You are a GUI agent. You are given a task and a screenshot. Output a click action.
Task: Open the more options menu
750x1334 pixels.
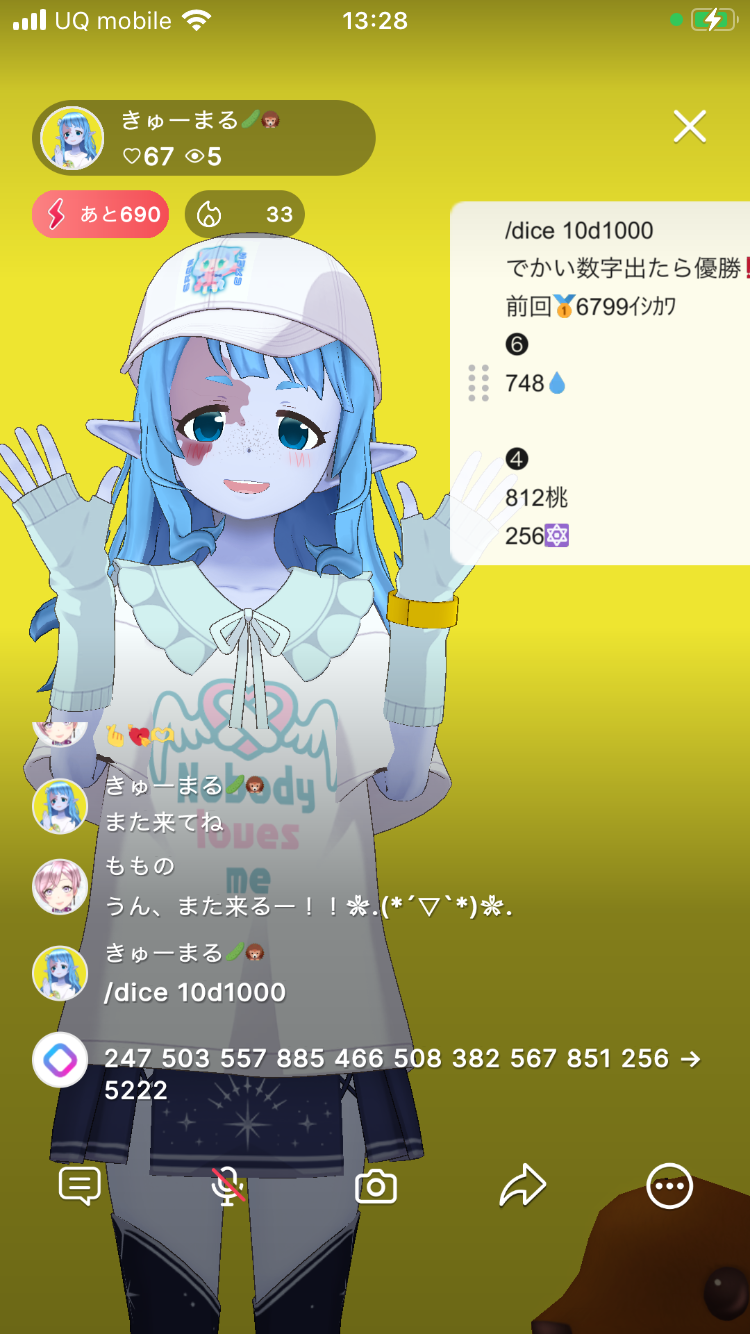click(669, 1187)
